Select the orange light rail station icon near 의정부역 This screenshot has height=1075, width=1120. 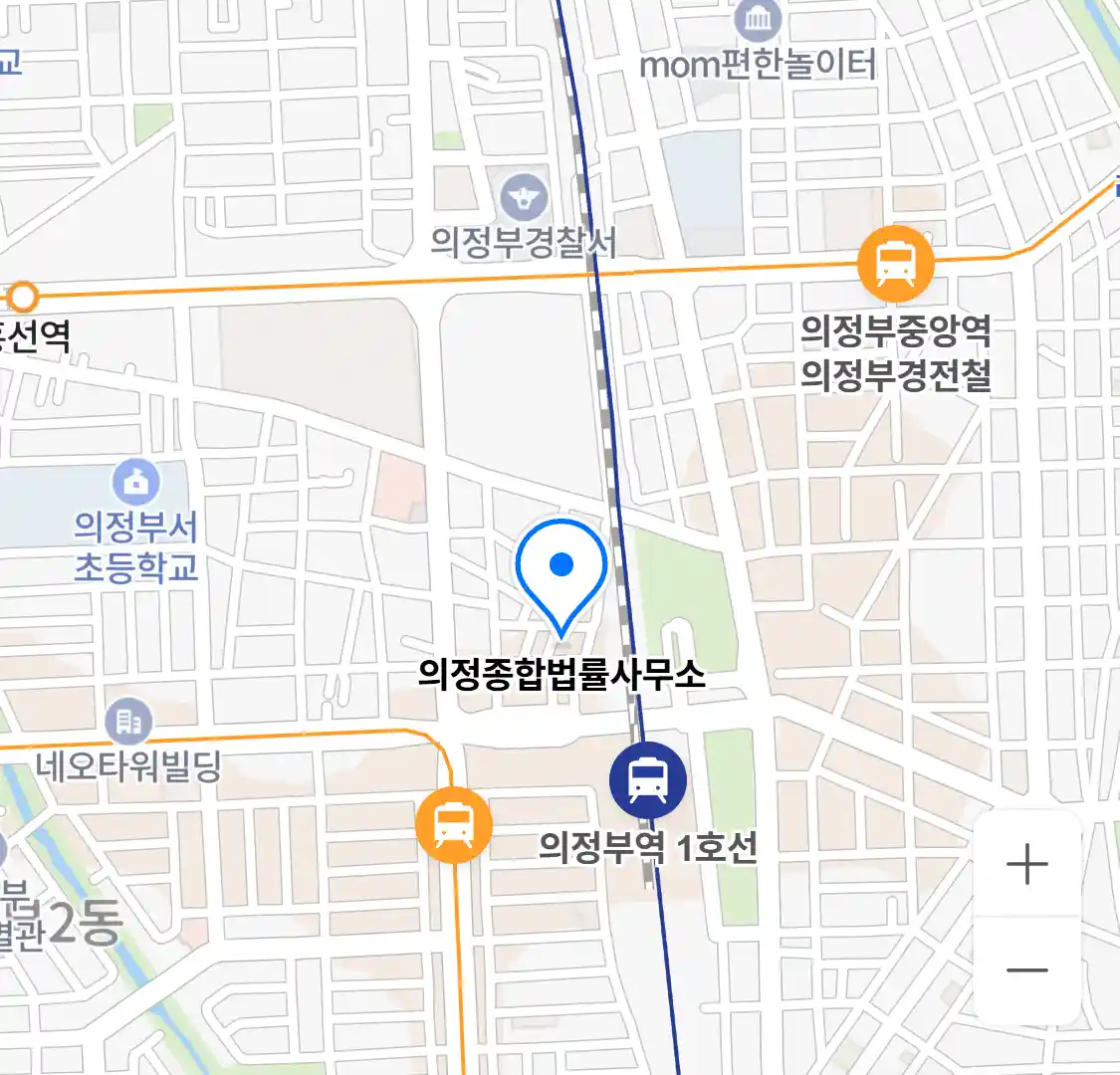click(x=453, y=825)
